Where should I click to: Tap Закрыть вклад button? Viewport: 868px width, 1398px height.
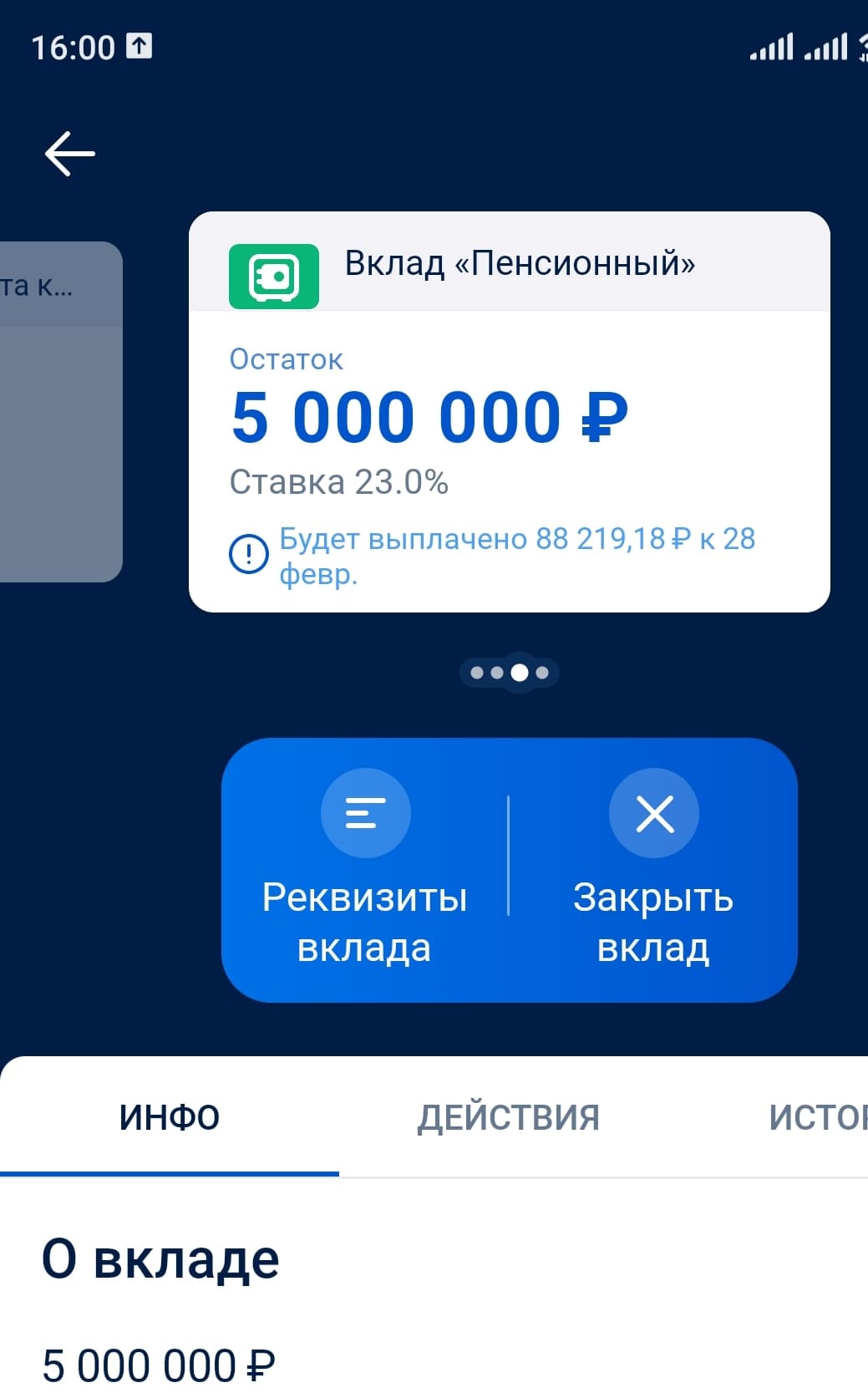(x=653, y=869)
